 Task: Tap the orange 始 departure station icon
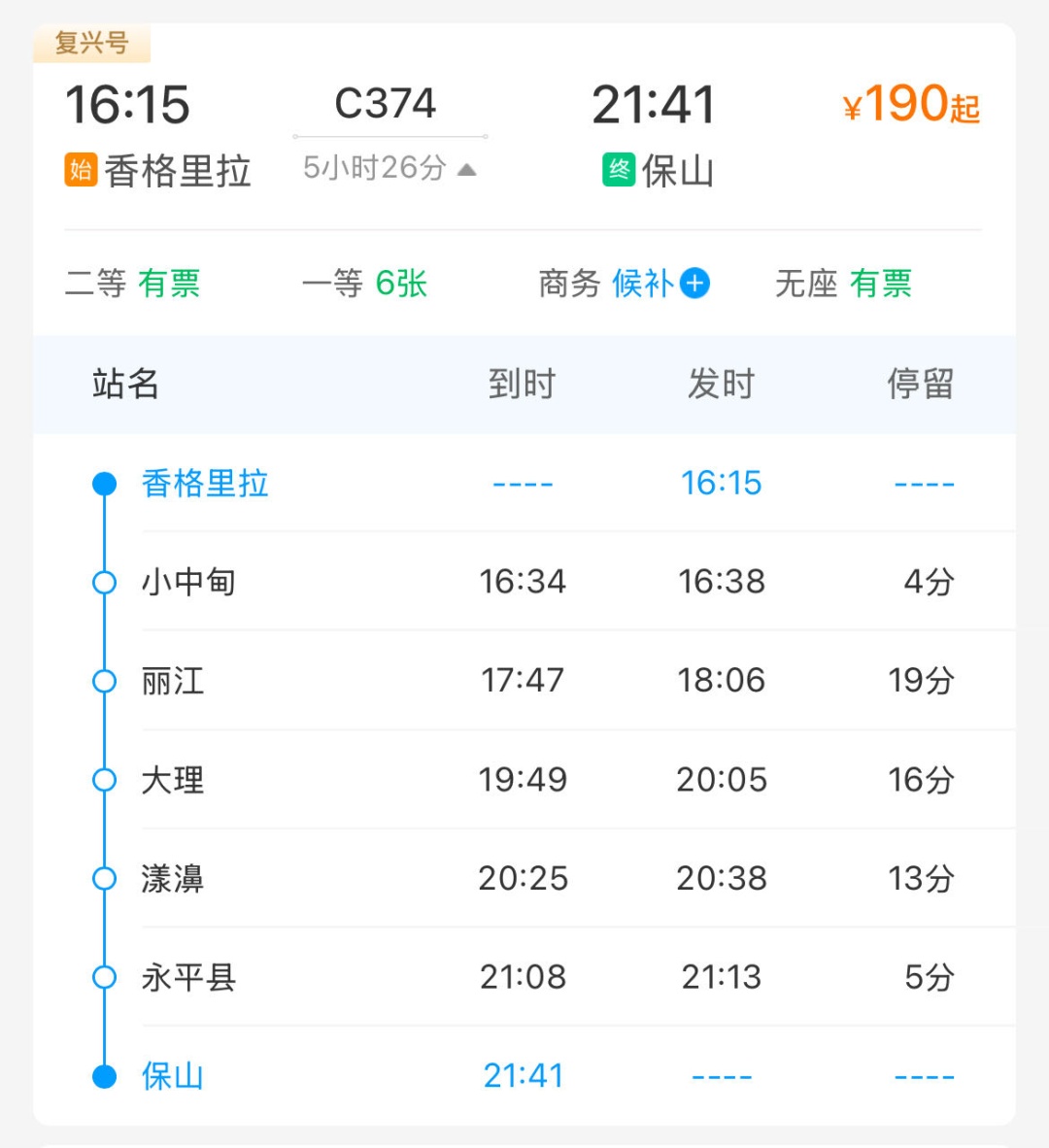(x=79, y=171)
